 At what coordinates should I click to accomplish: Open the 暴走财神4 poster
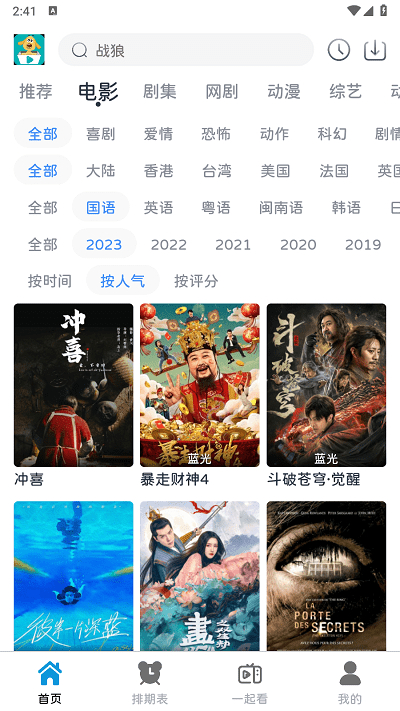[200, 395]
